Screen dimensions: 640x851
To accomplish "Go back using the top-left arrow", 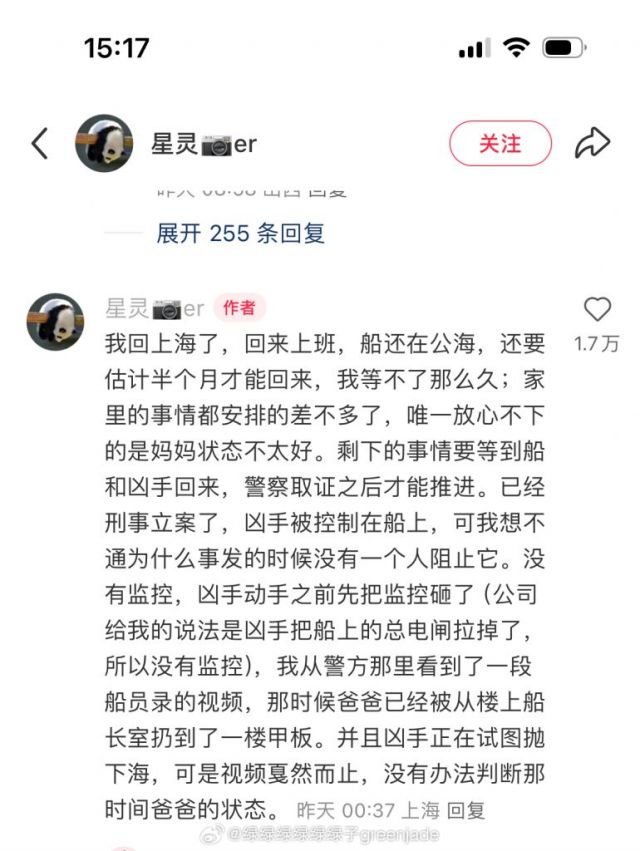I will [x=39, y=143].
